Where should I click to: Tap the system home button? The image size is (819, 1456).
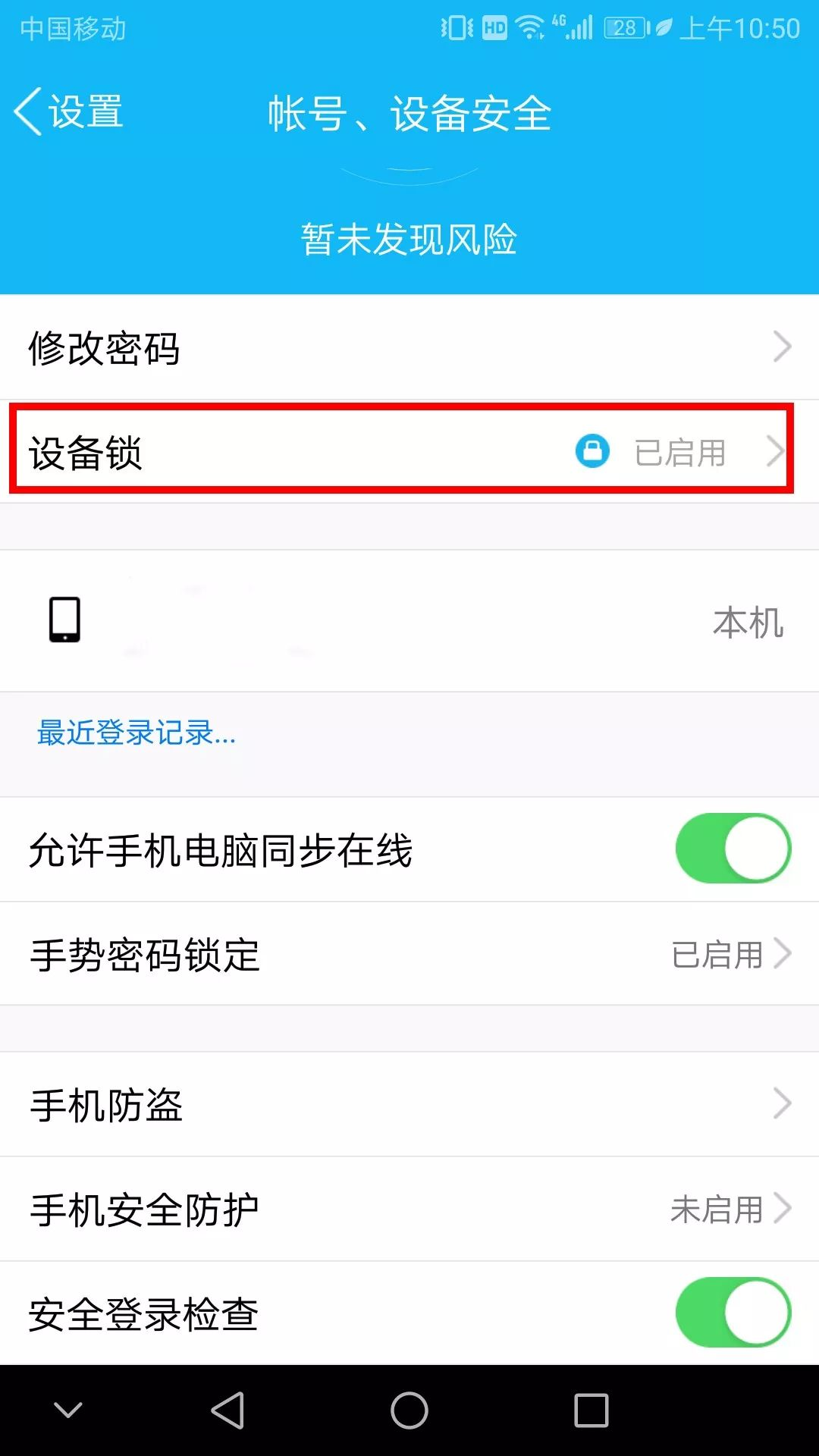click(409, 1410)
